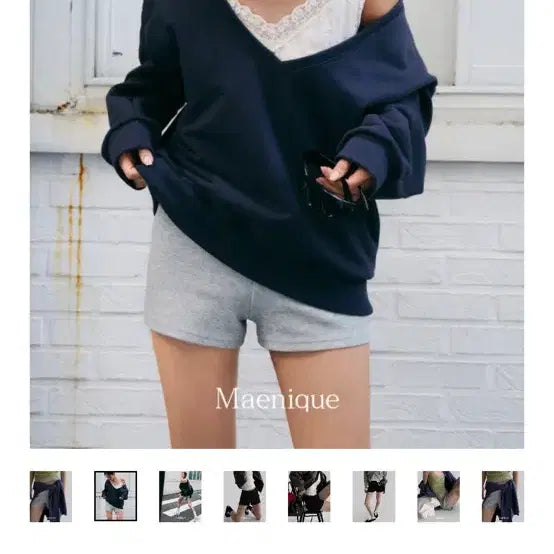View the kneeling pose black shorts thumbnail
Viewport: 554px width, 554px height.
tap(244, 496)
